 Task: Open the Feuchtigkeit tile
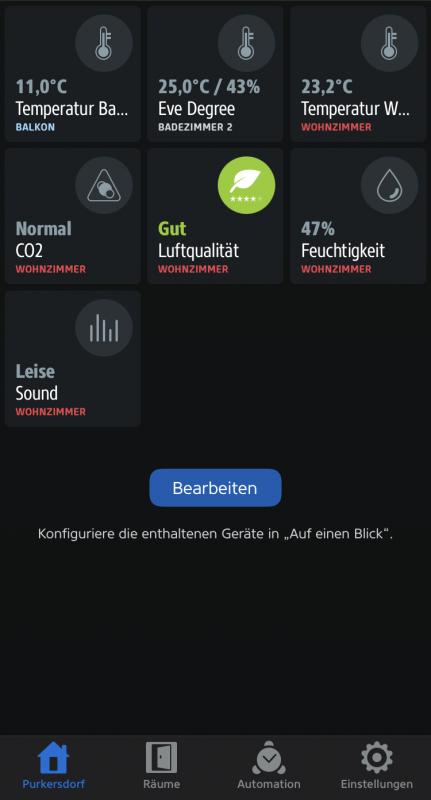(x=358, y=216)
